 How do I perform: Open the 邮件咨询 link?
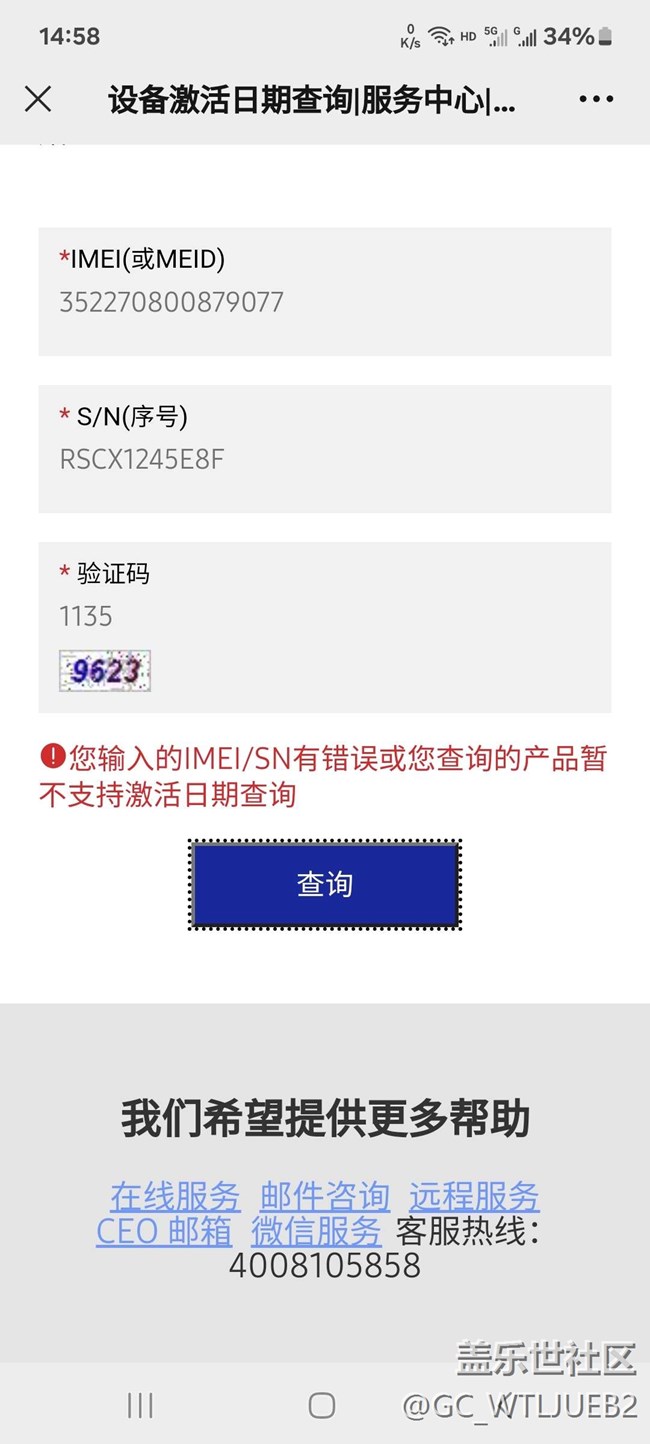(325, 1196)
